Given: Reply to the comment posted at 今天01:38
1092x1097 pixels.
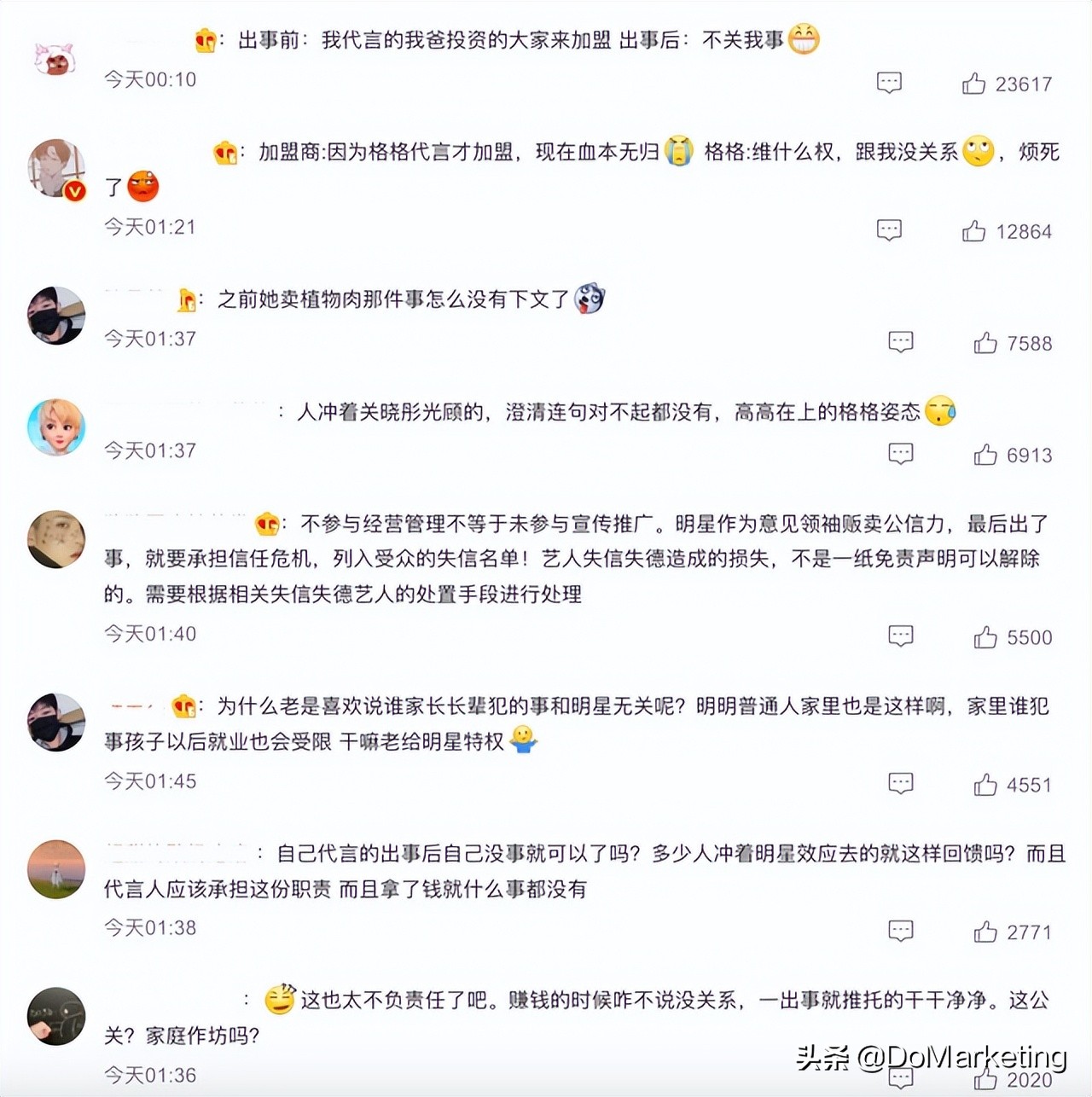Looking at the screenshot, I should coord(901,932).
